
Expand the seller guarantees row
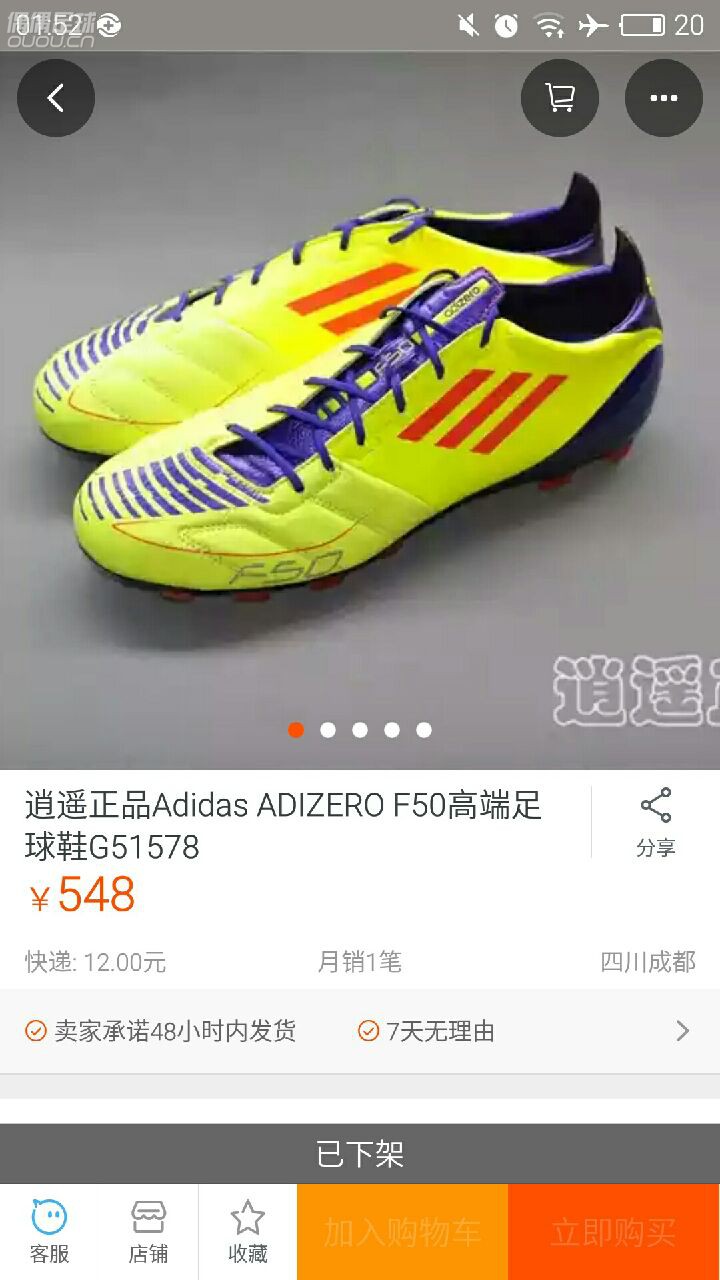682,1031
